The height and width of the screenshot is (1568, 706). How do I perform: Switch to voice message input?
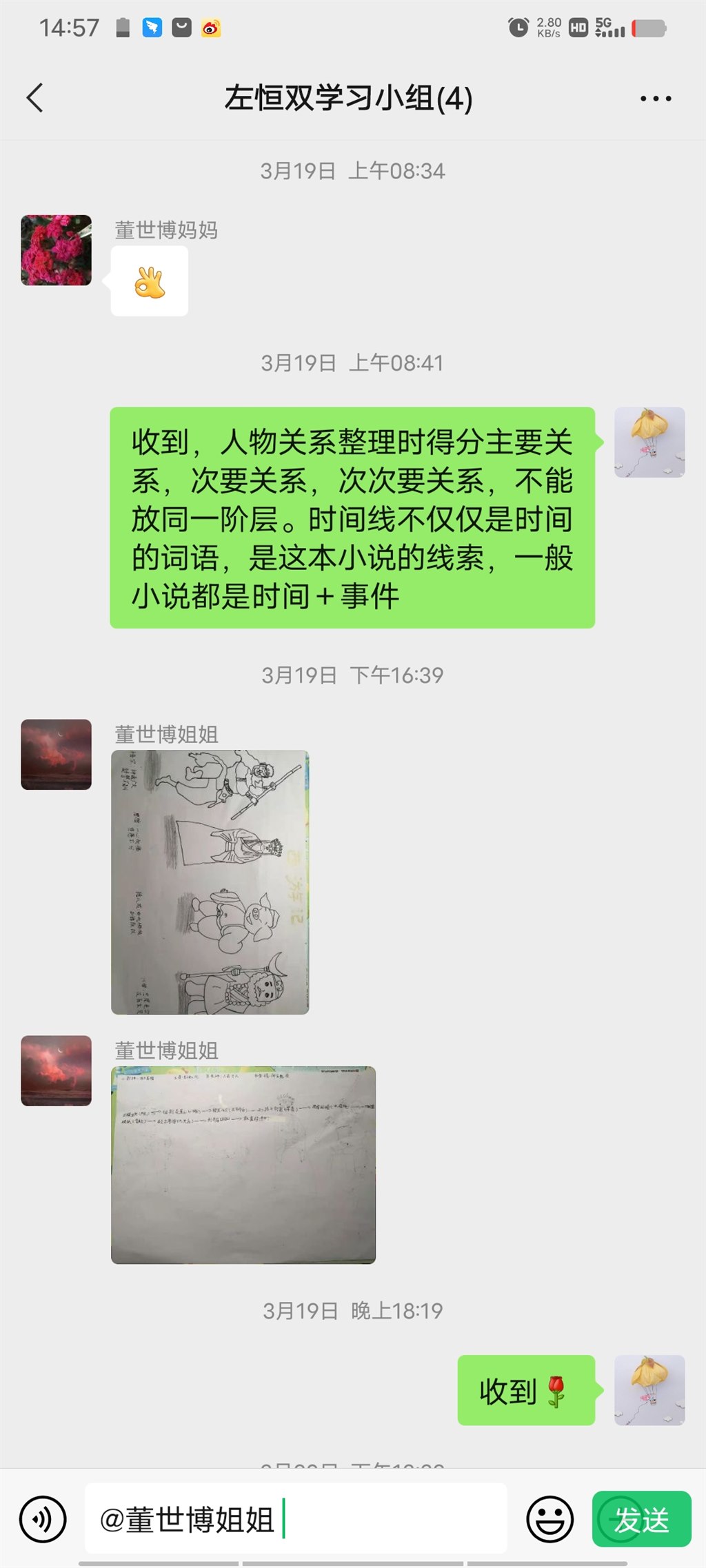click(43, 1519)
